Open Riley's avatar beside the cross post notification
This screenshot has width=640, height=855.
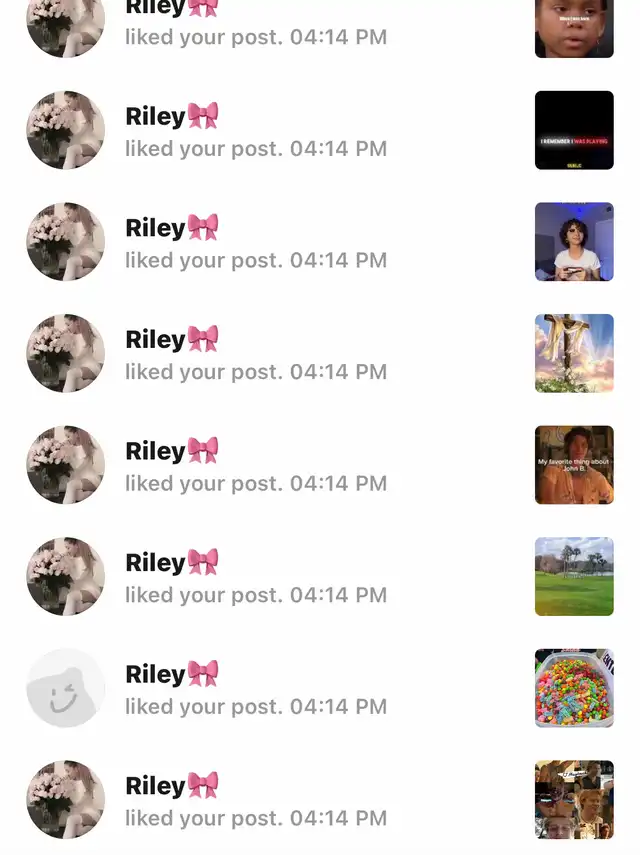point(65,353)
